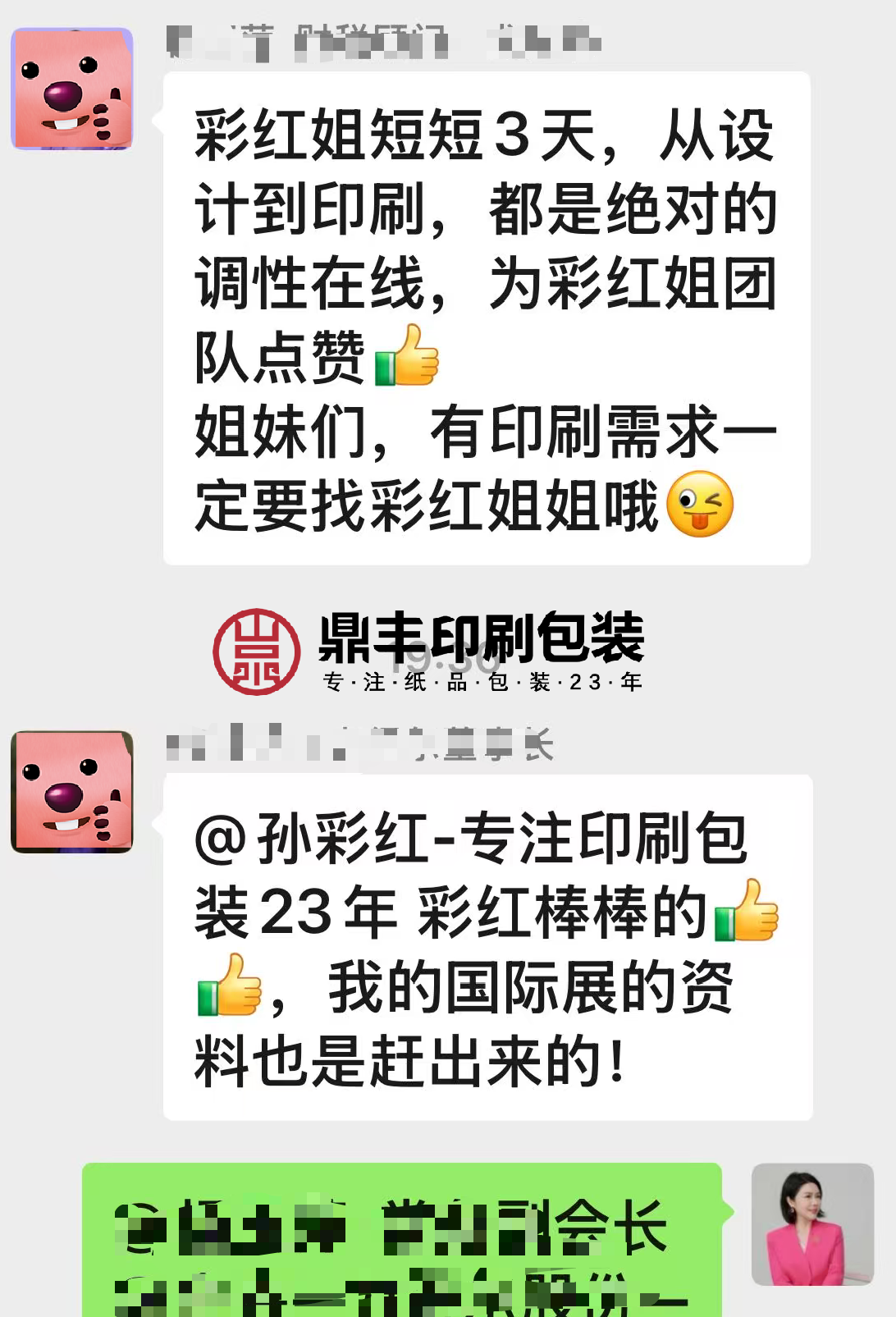Open the pink-suit woman's profile avatar
Image resolution: width=896 pixels, height=1317 pixels.
pos(812,1223)
